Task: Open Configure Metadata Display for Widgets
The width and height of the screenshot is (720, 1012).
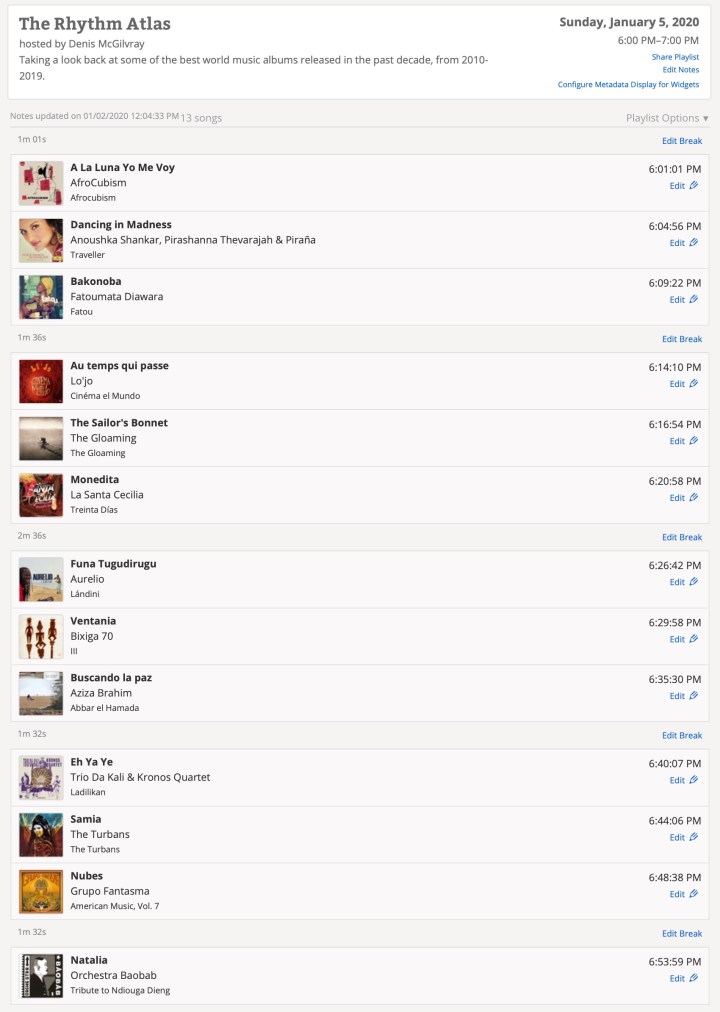Action: click(x=628, y=84)
